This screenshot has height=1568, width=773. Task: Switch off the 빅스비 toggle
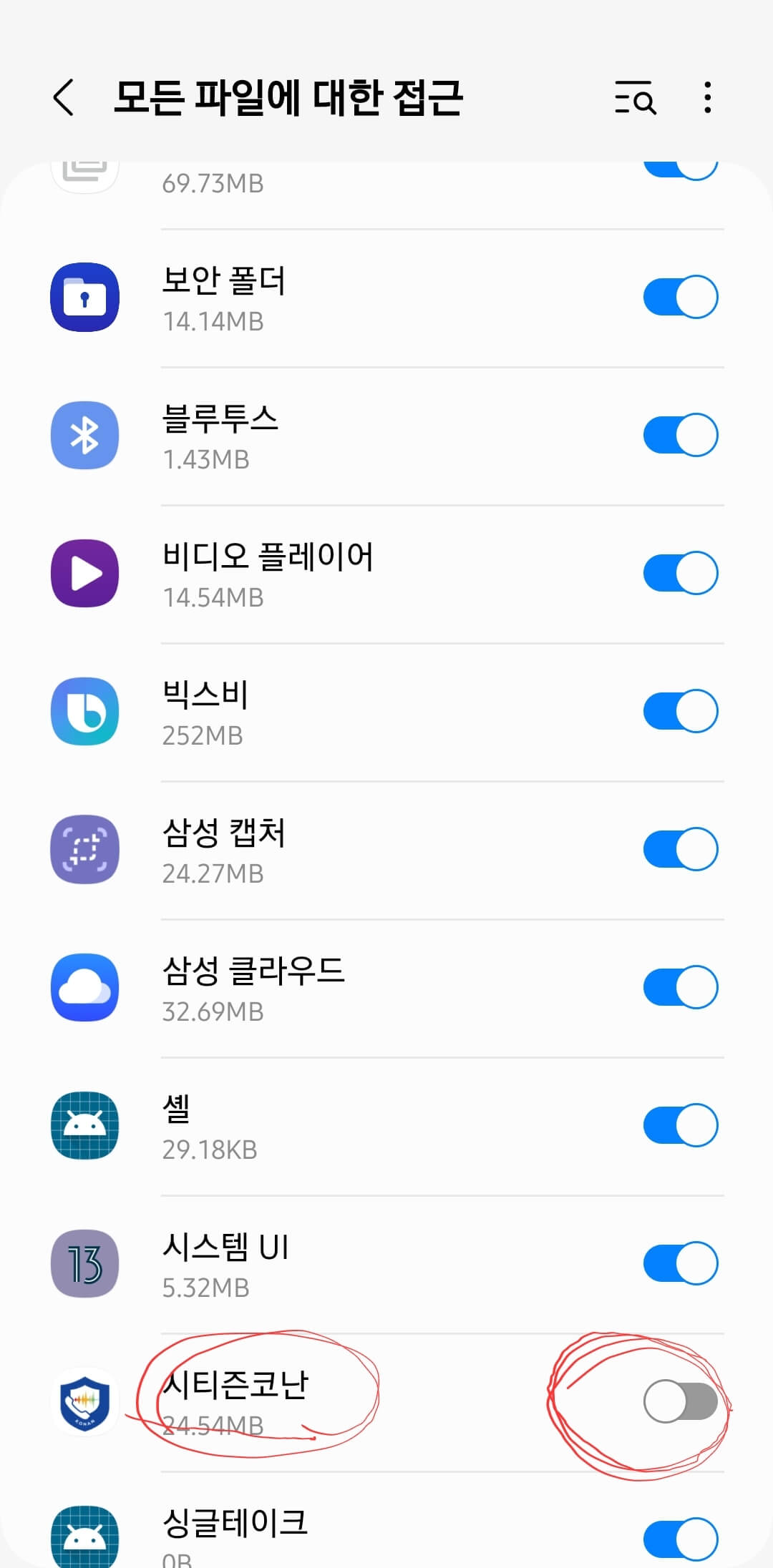(680, 711)
